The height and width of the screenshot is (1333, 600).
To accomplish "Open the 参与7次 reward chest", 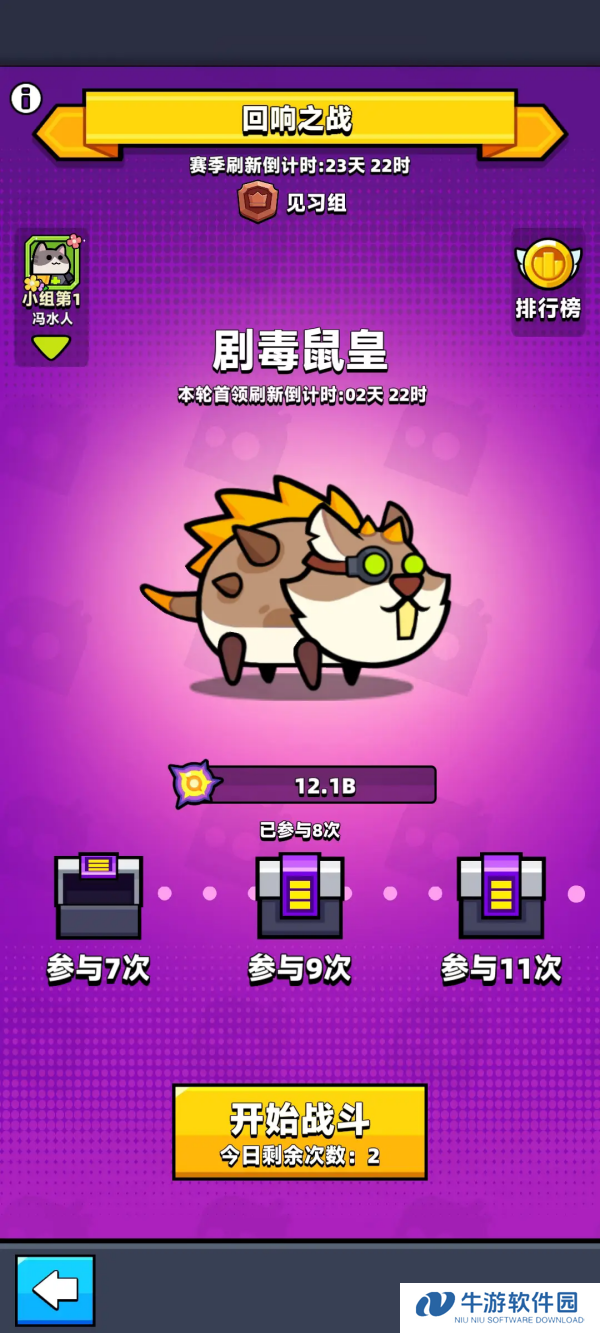I will point(98,895).
